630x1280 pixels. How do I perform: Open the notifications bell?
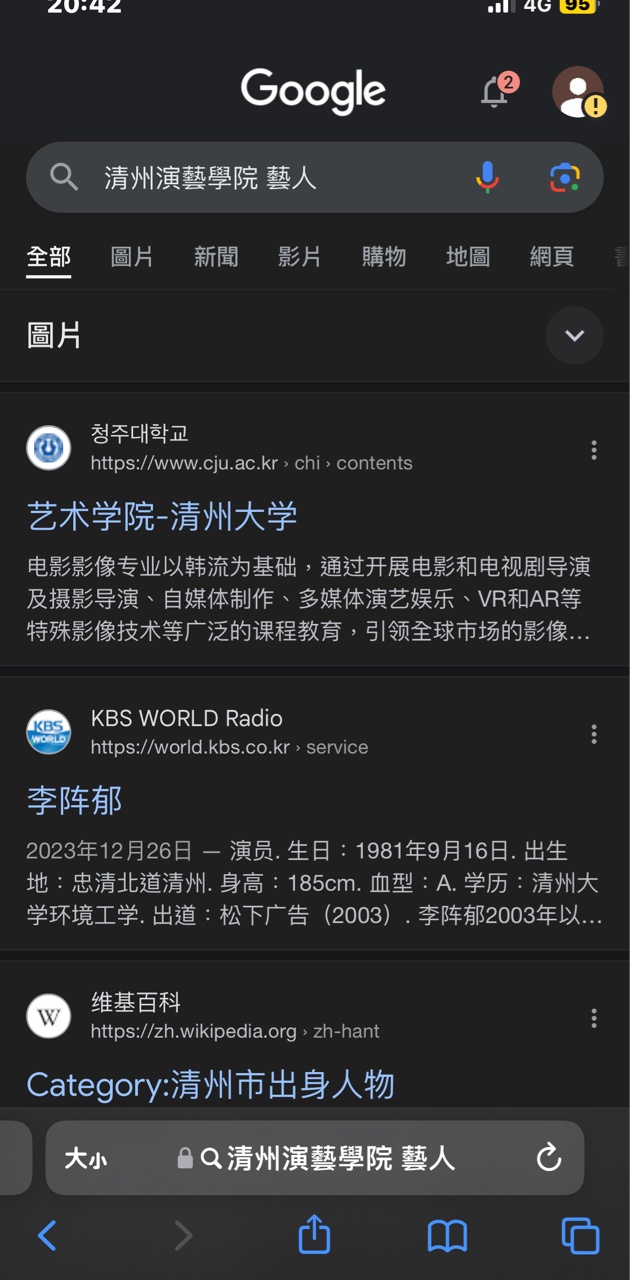pyautogui.click(x=495, y=92)
